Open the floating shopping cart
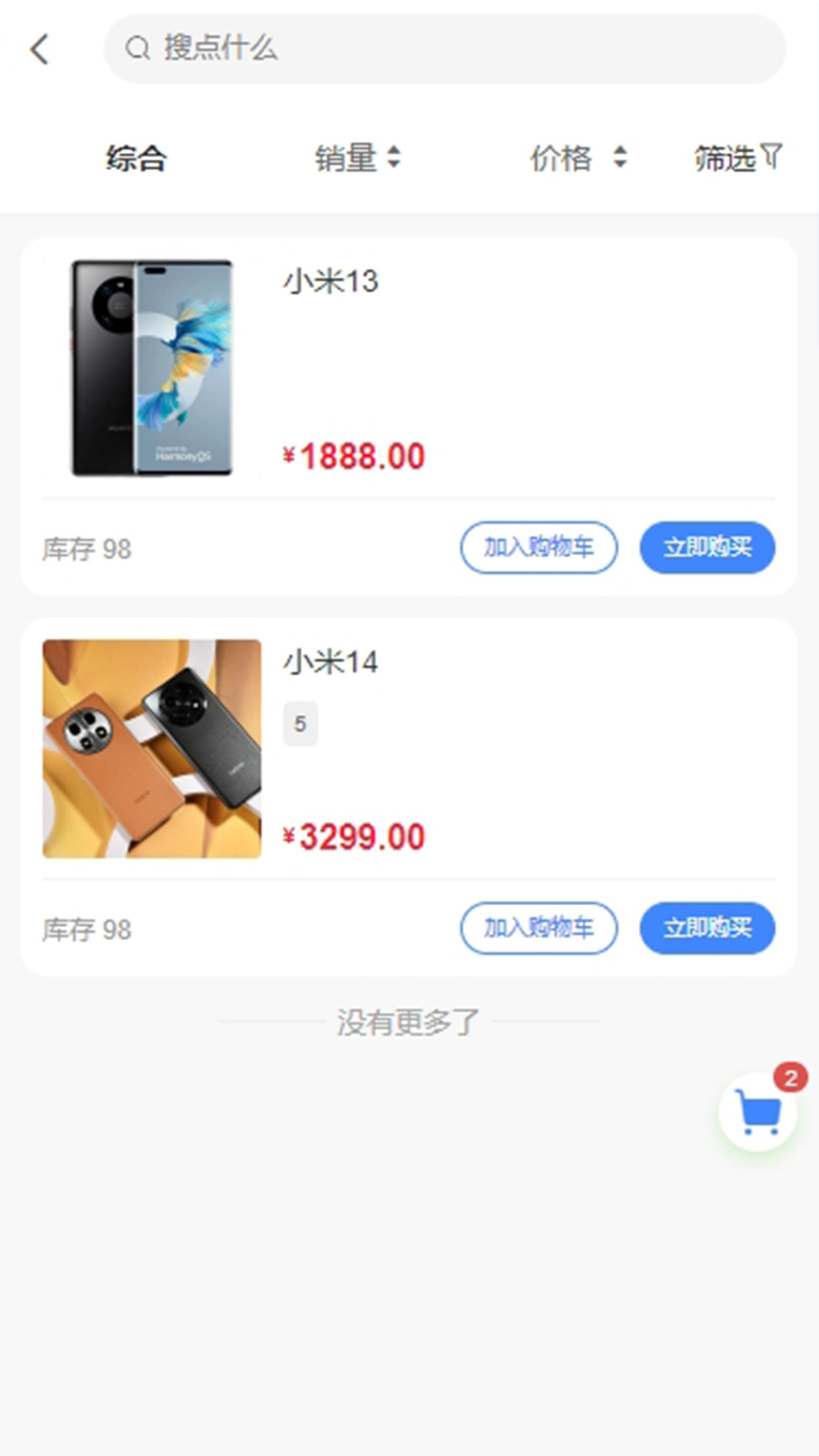The image size is (819, 1456). (758, 1112)
